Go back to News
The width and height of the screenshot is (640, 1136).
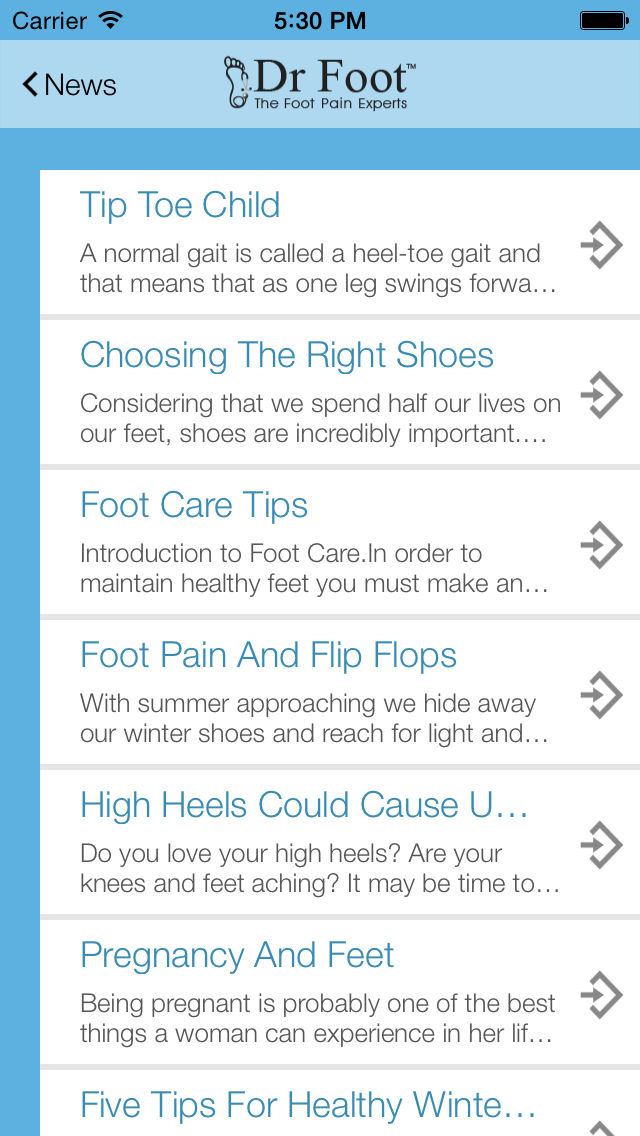(69, 85)
